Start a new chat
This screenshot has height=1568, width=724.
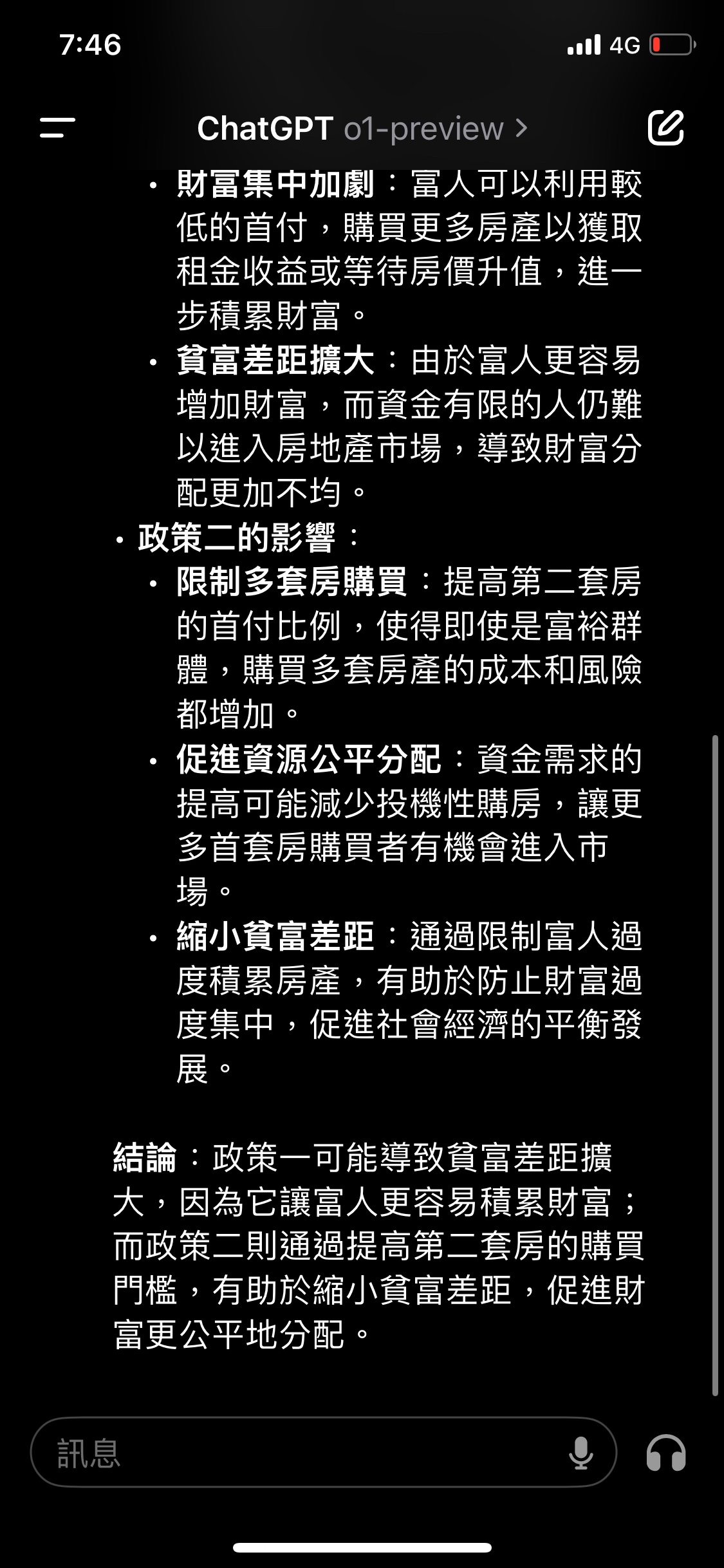click(665, 127)
